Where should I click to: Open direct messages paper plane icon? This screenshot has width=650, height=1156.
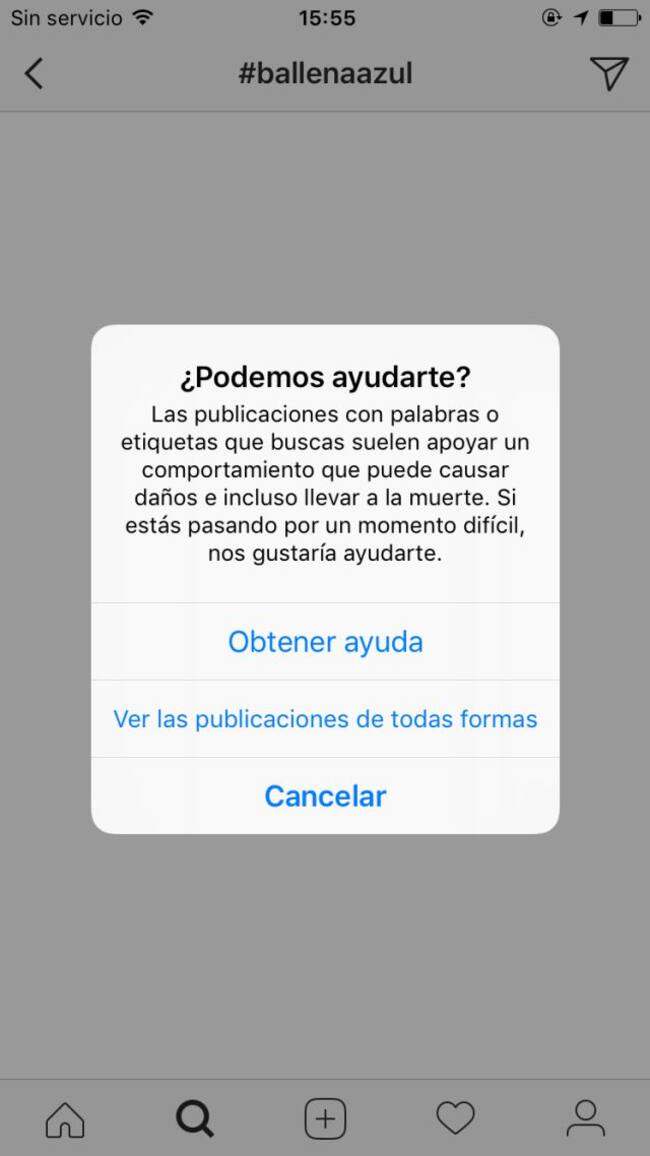[608, 73]
